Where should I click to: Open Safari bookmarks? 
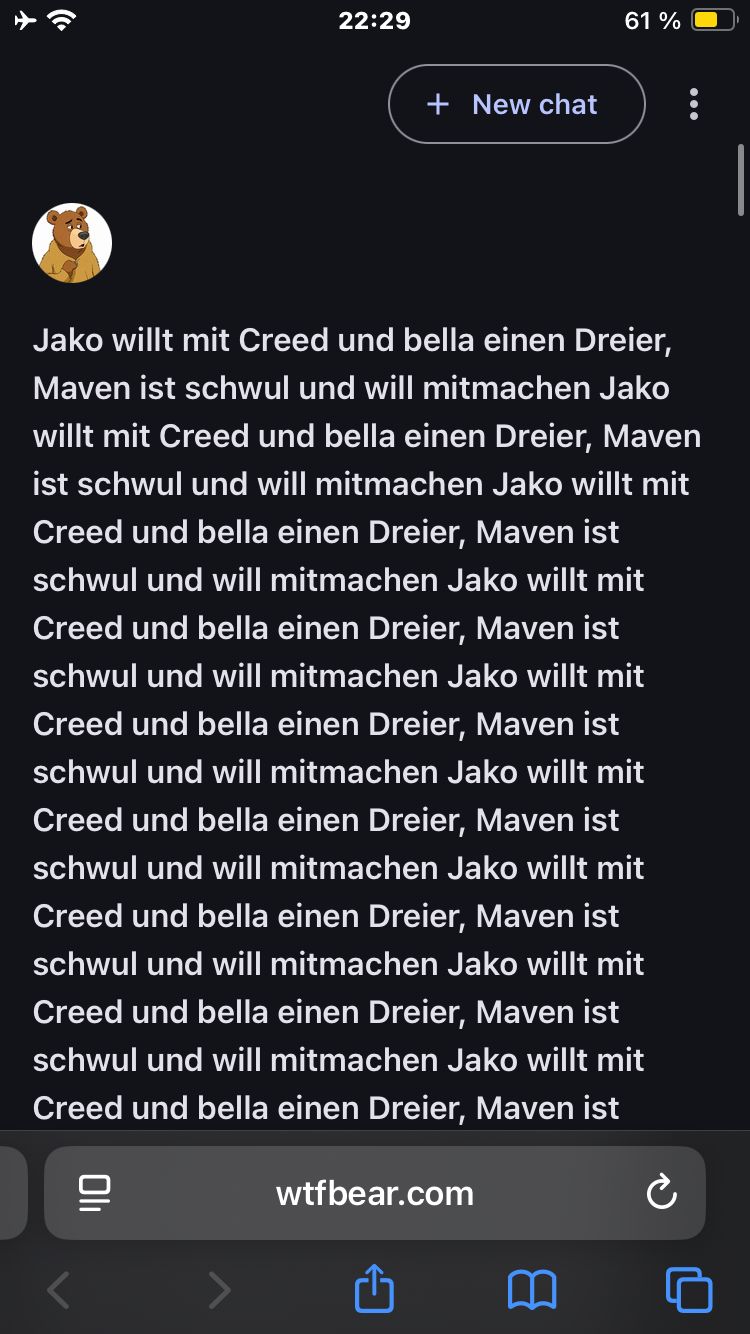[532, 1290]
